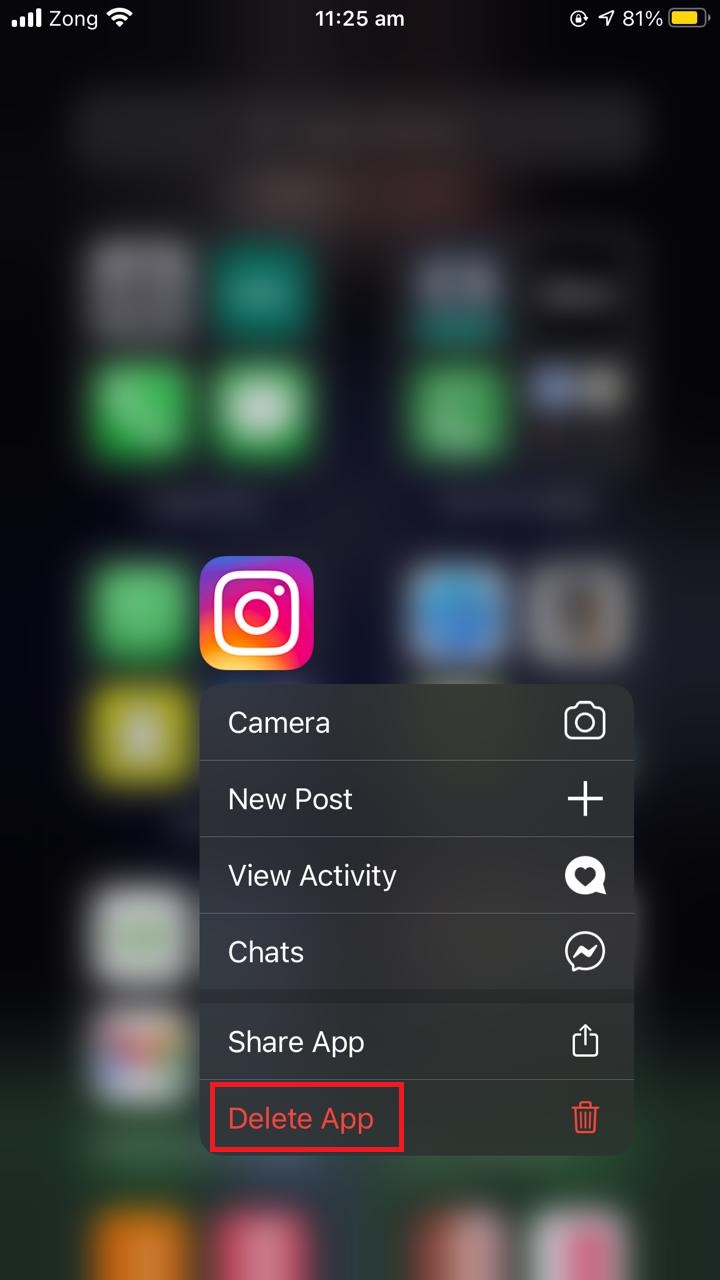Select New Post quick action
Image resolution: width=720 pixels, height=1280 pixels.
point(417,799)
